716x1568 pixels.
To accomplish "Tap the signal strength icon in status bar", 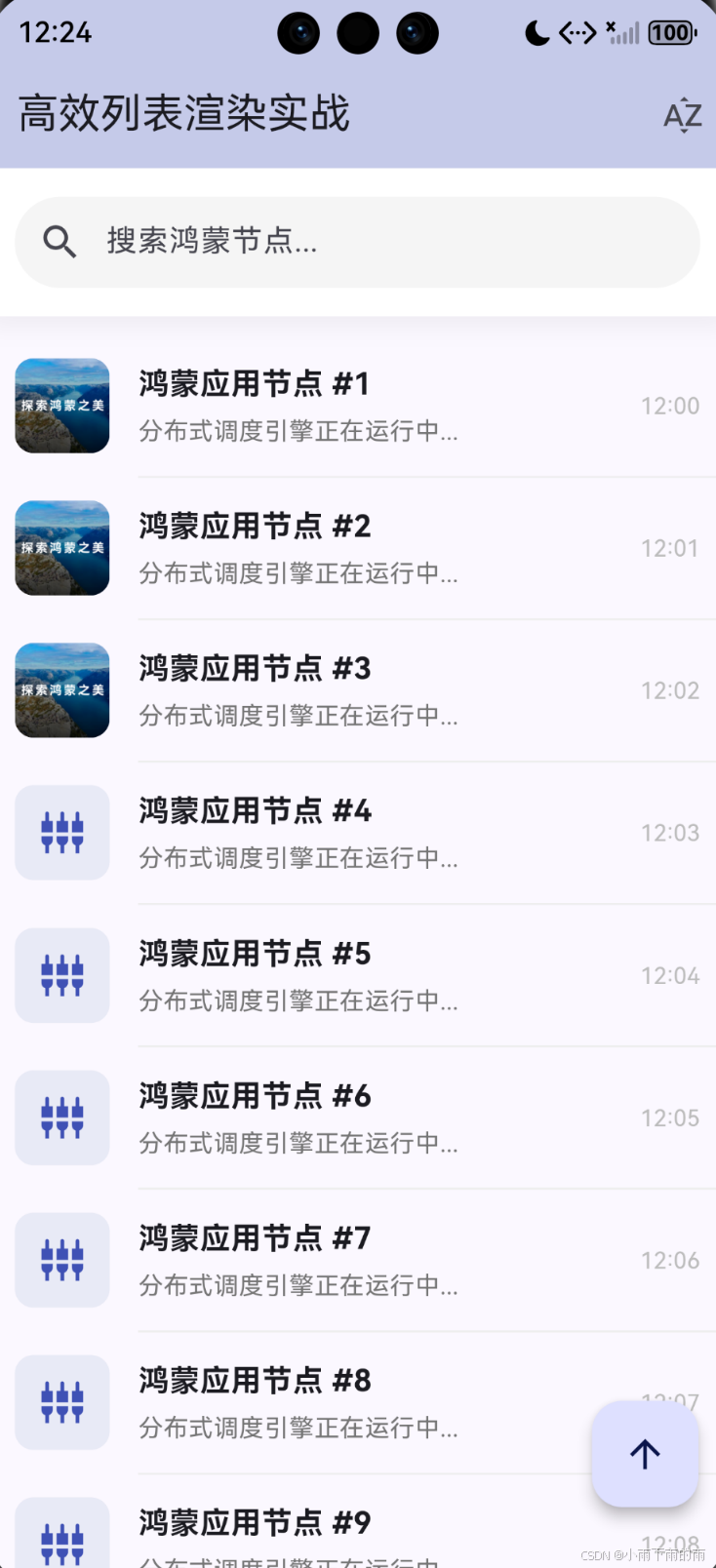I will pos(621,32).
